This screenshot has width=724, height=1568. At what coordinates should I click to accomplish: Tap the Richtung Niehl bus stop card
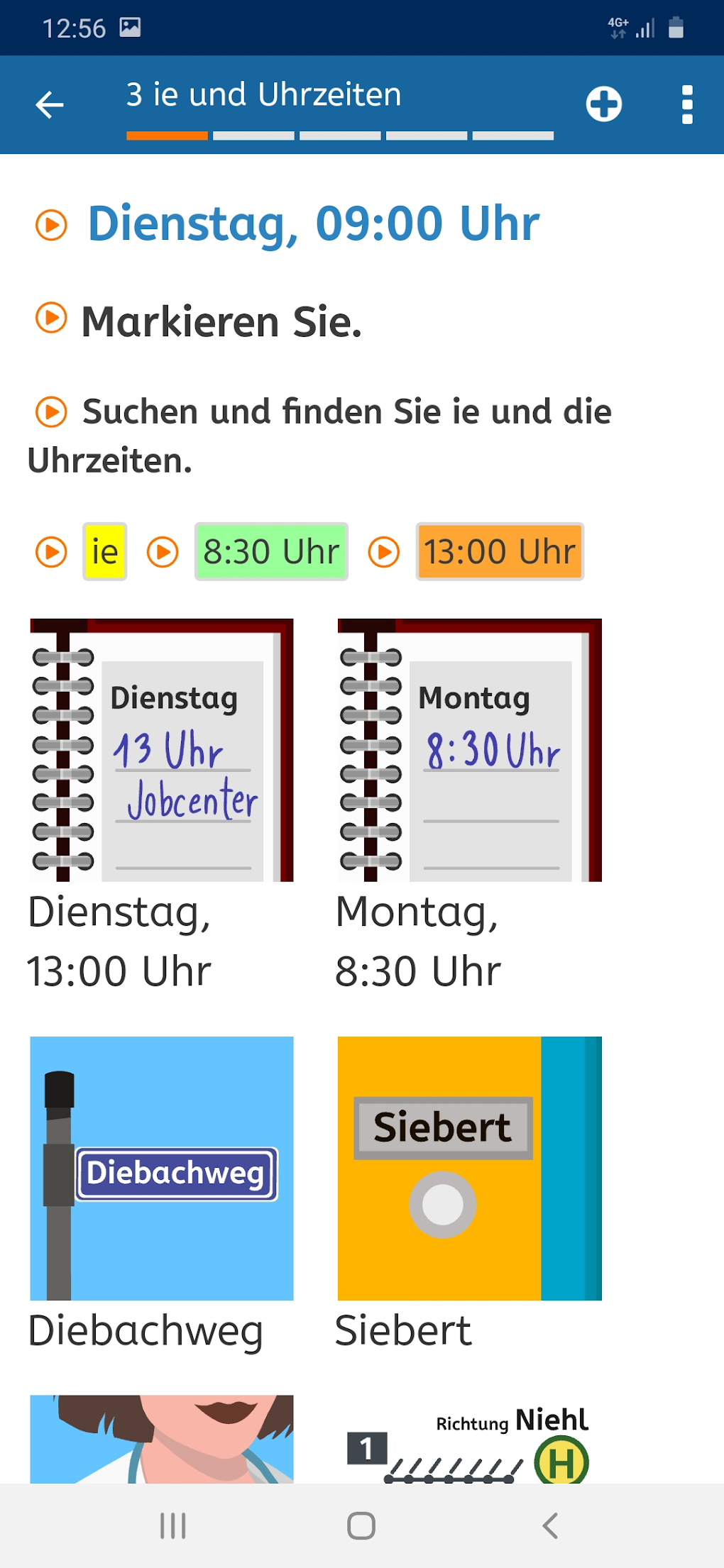tap(469, 1440)
